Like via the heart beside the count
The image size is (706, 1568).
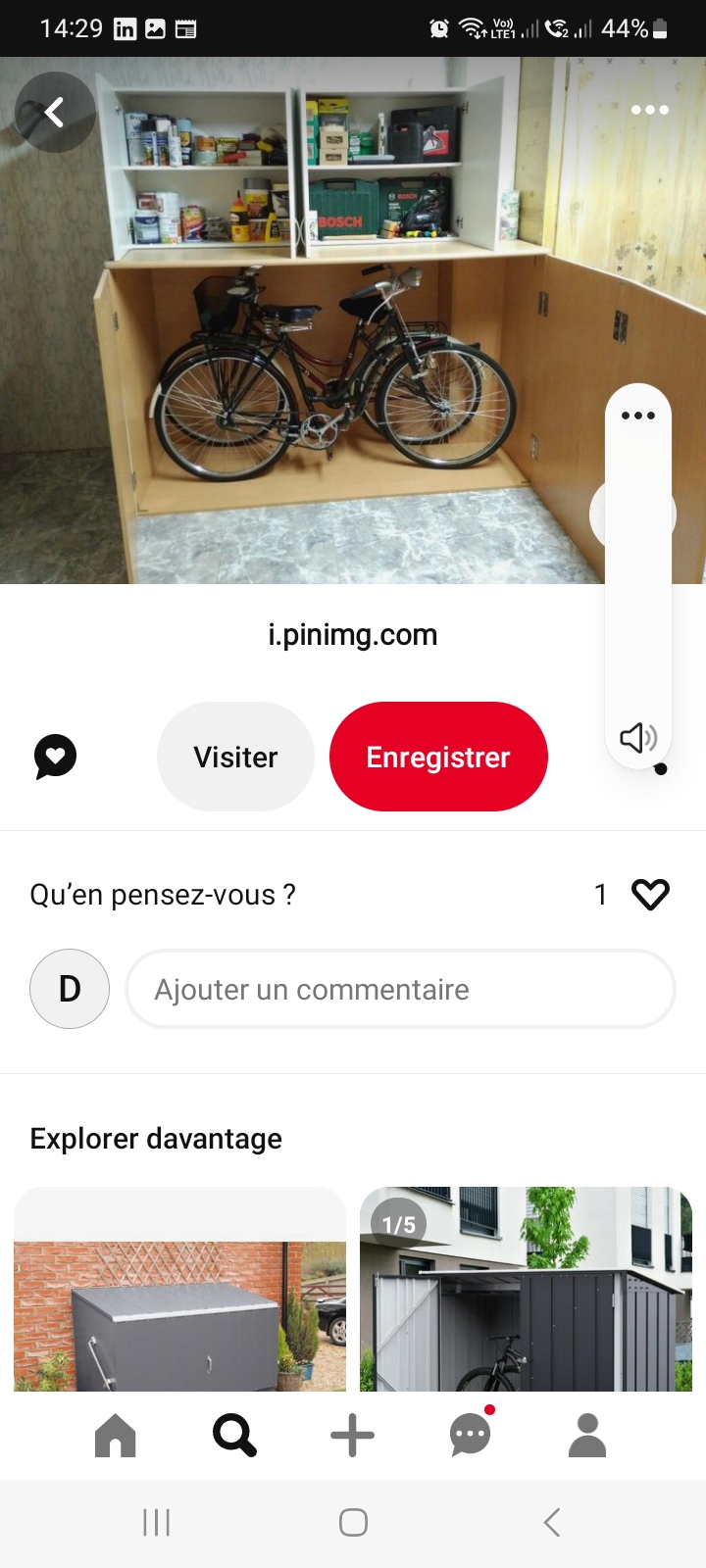pyautogui.click(x=650, y=894)
